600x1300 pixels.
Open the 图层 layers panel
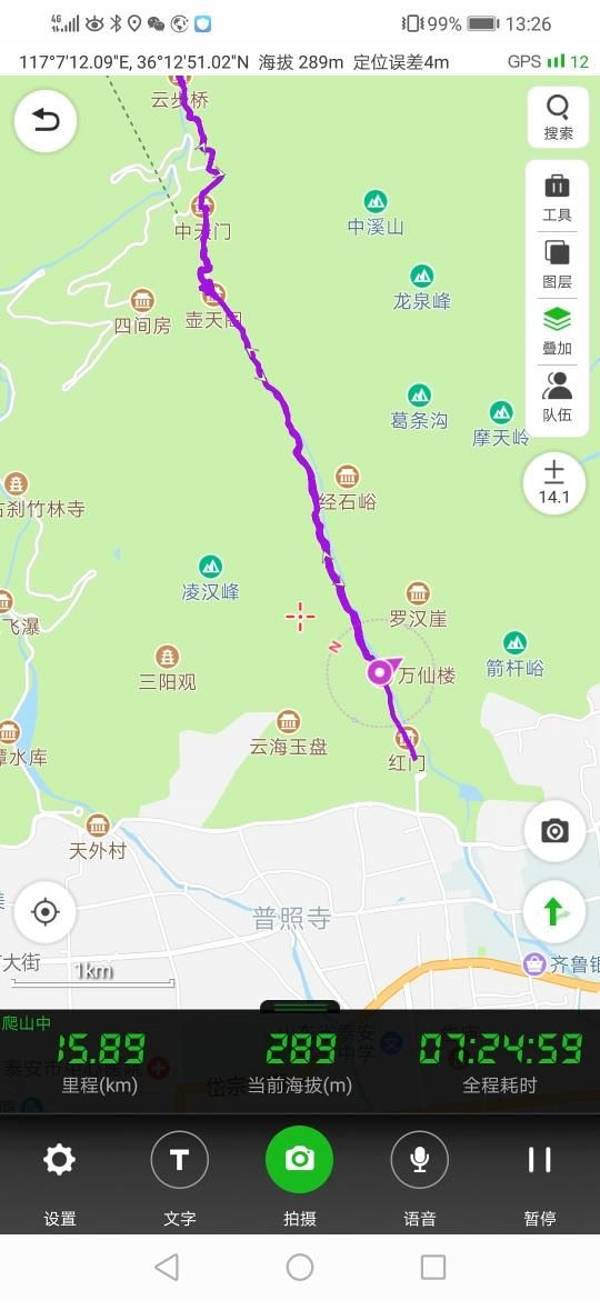557,263
